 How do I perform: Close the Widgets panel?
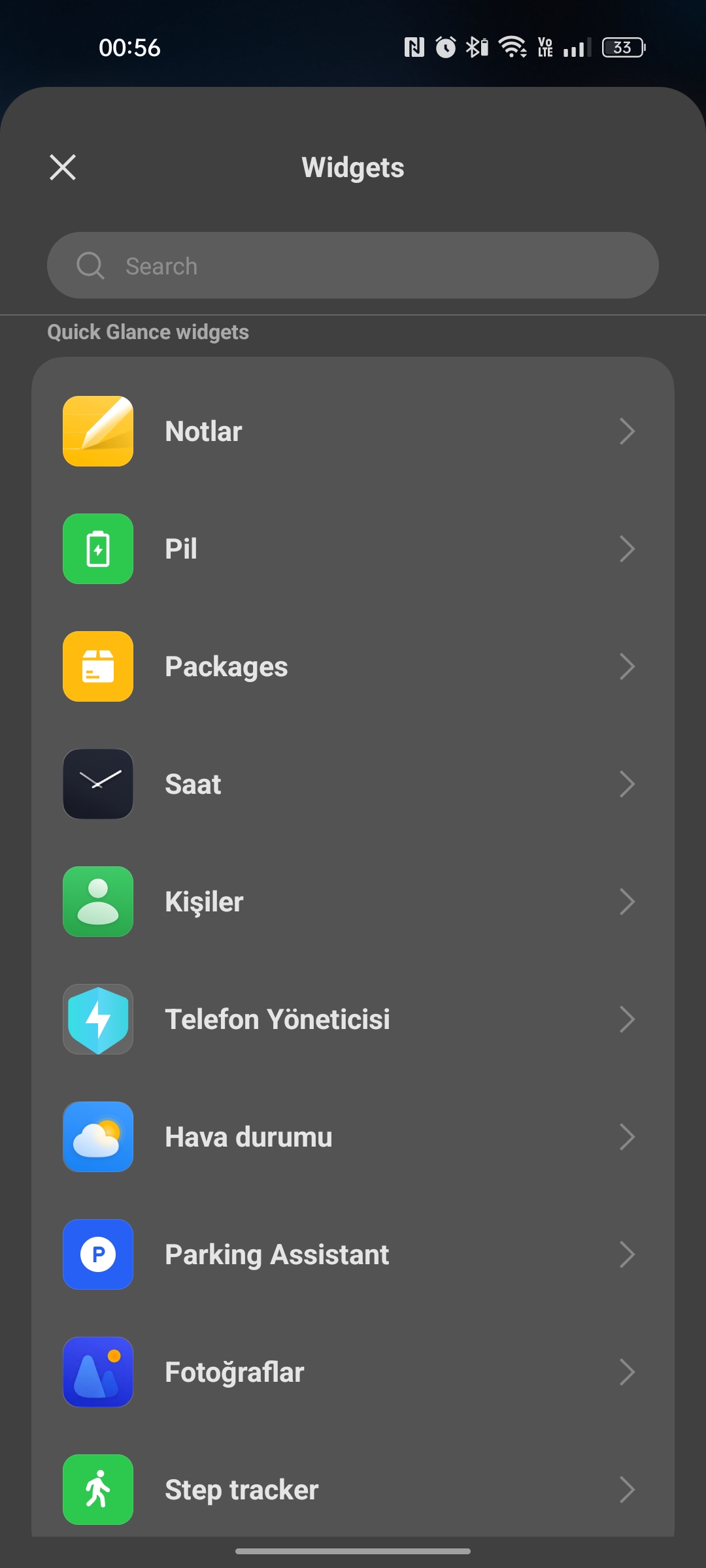(x=63, y=167)
